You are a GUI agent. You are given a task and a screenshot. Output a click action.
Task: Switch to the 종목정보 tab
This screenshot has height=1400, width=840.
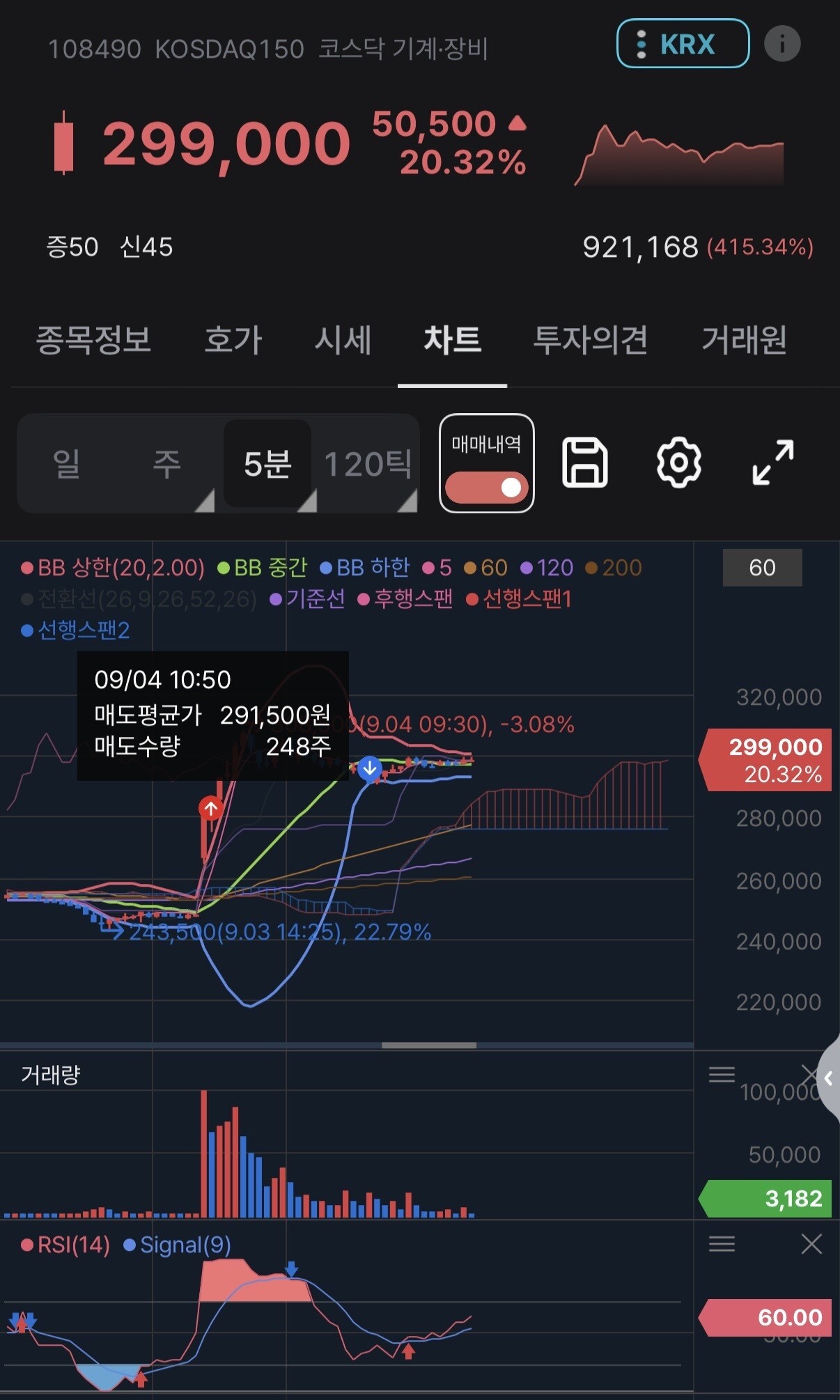[x=93, y=340]
